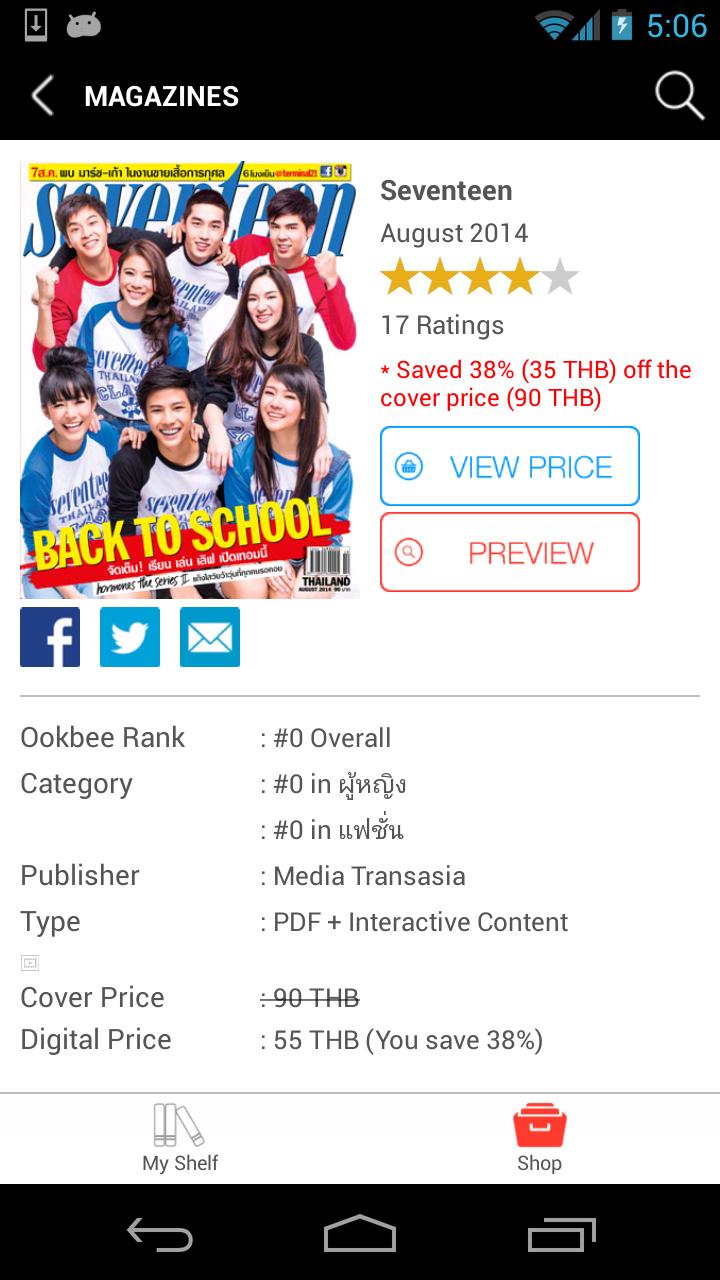Tap the View Price button

coord(509,466)
